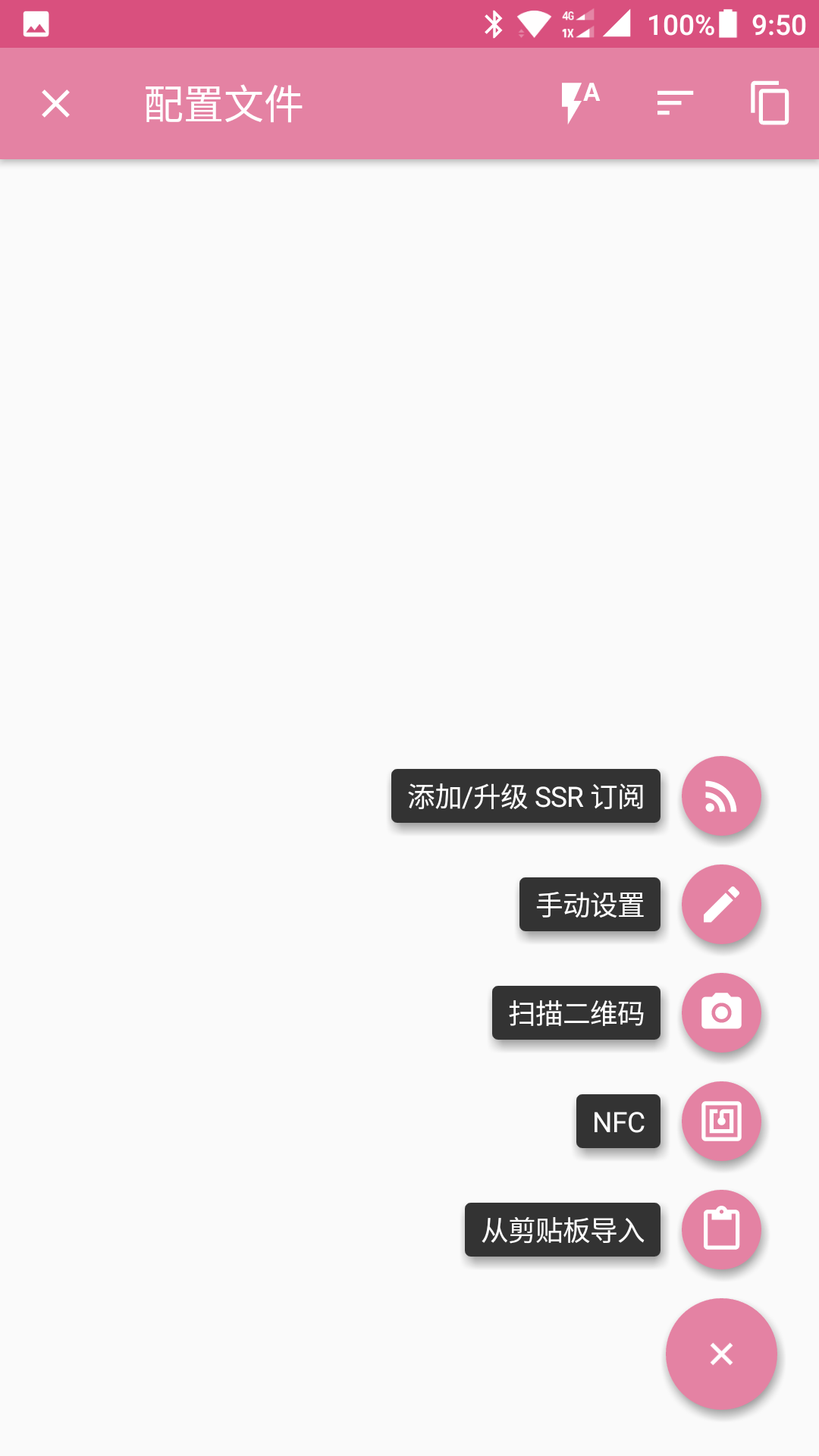Collapse the floating action menu

[721, 1354]
